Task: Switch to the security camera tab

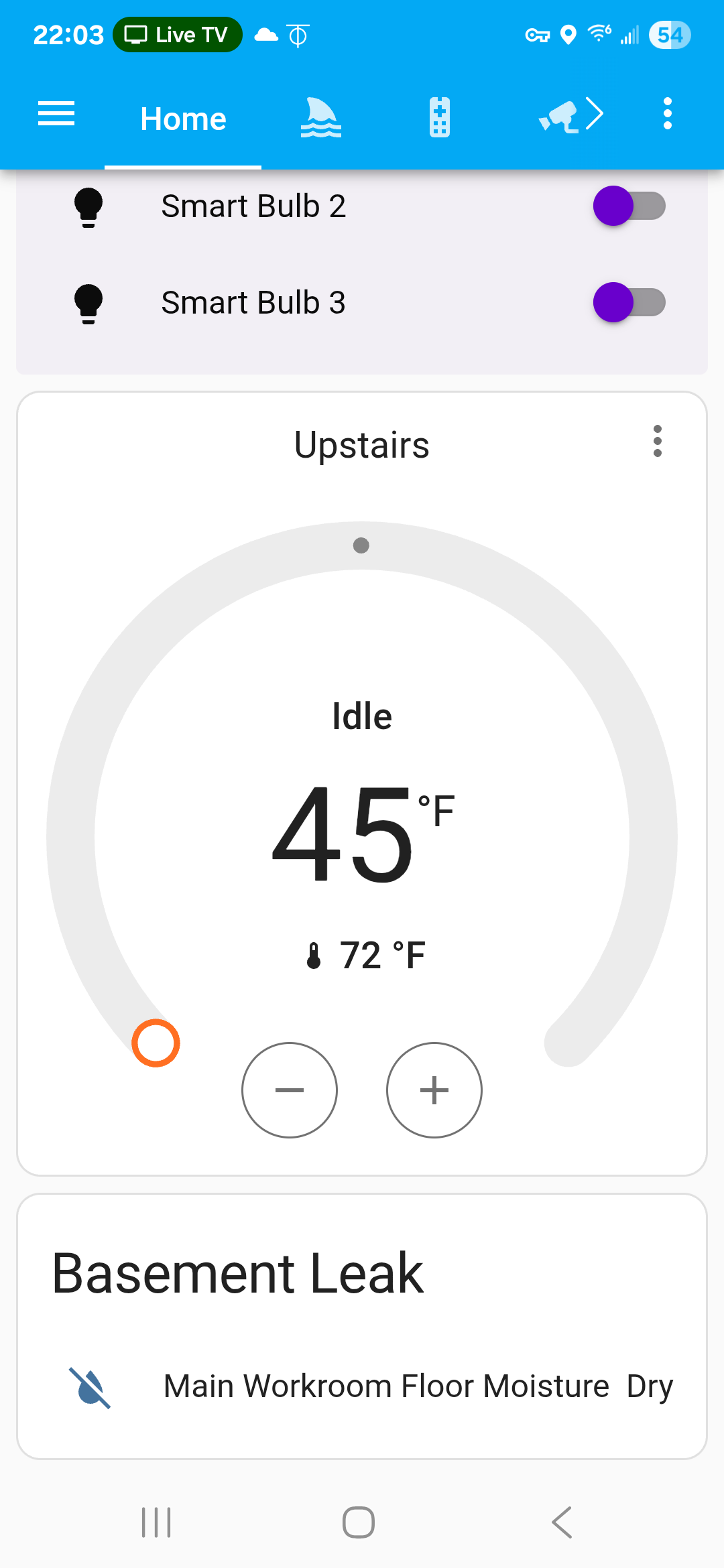Action: (559, 117)
